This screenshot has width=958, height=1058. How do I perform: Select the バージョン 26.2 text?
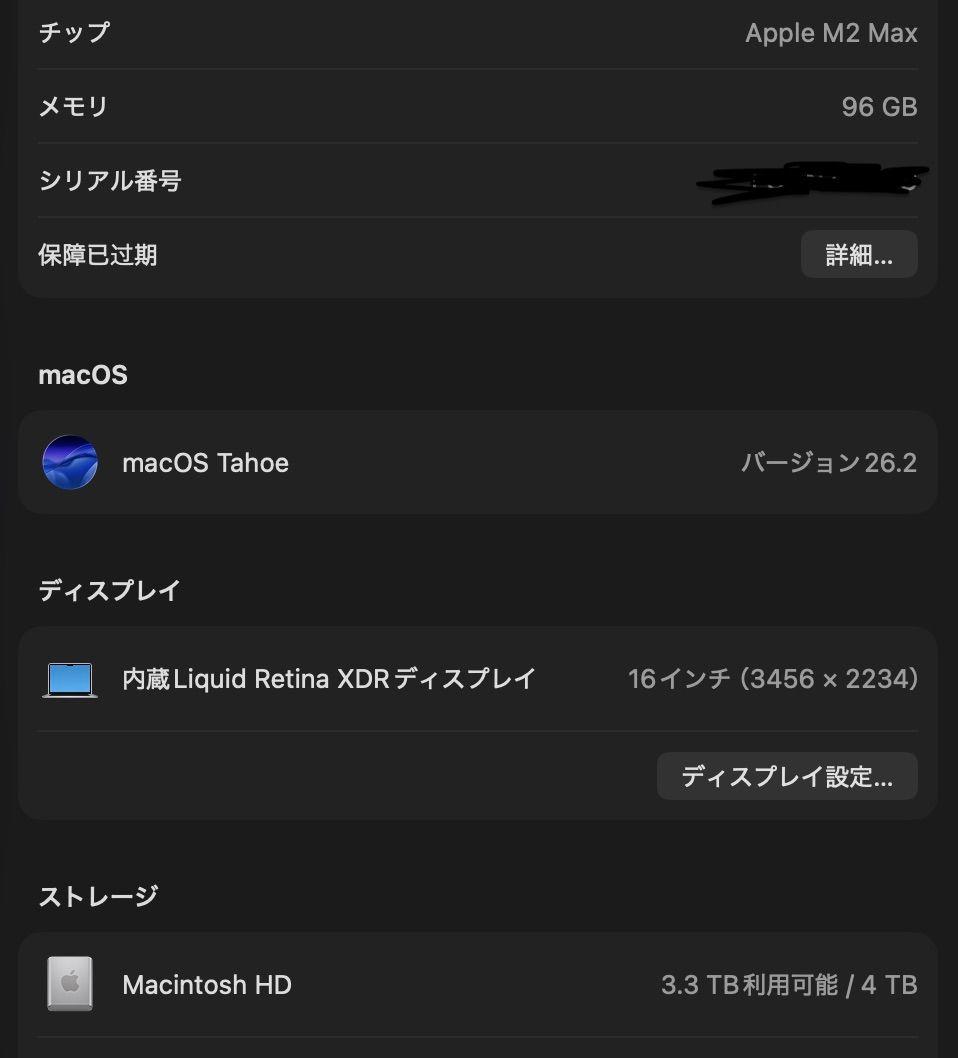(829, 462)
